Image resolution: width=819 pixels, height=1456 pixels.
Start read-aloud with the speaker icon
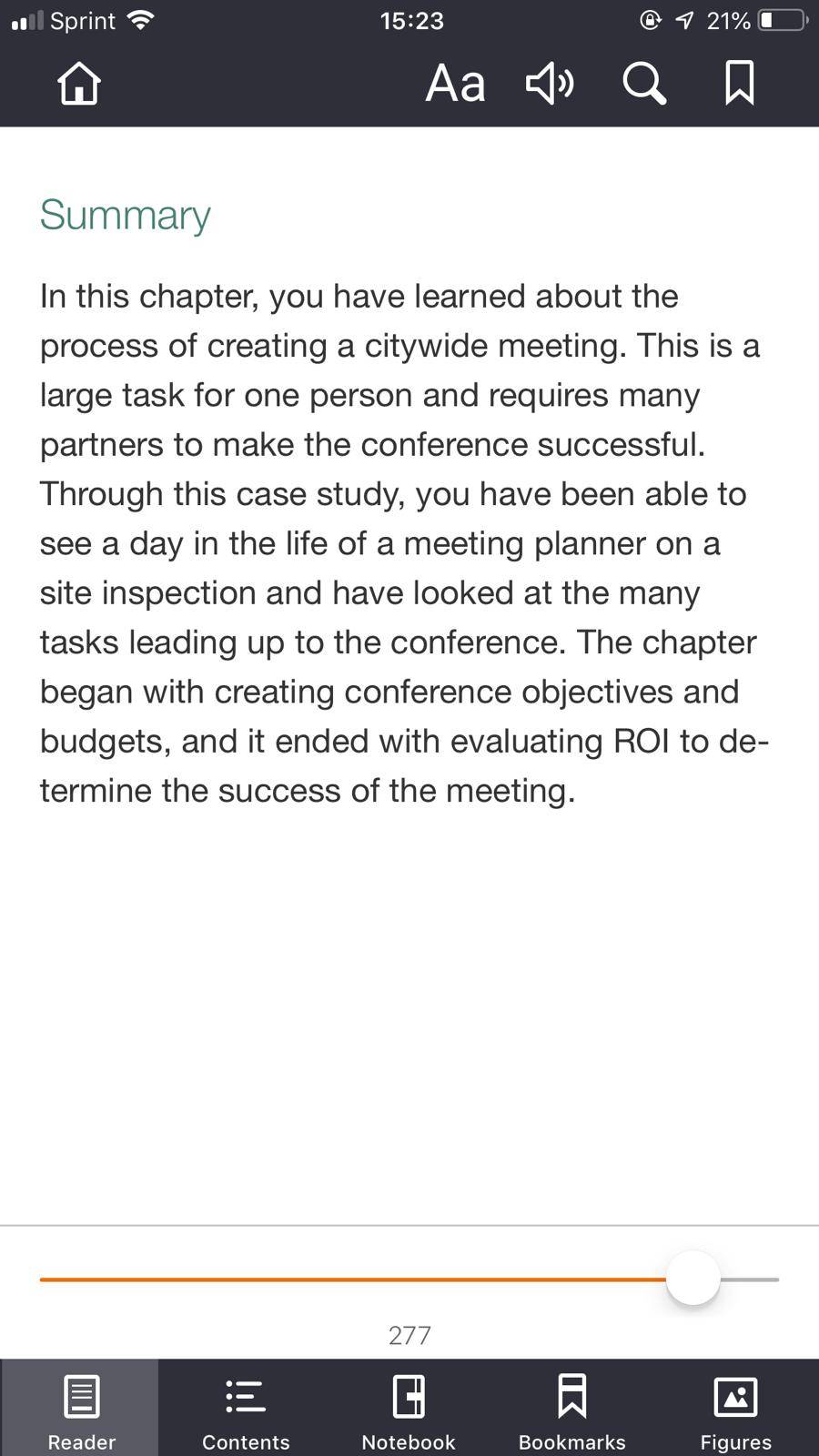click(x=550, y=84)
